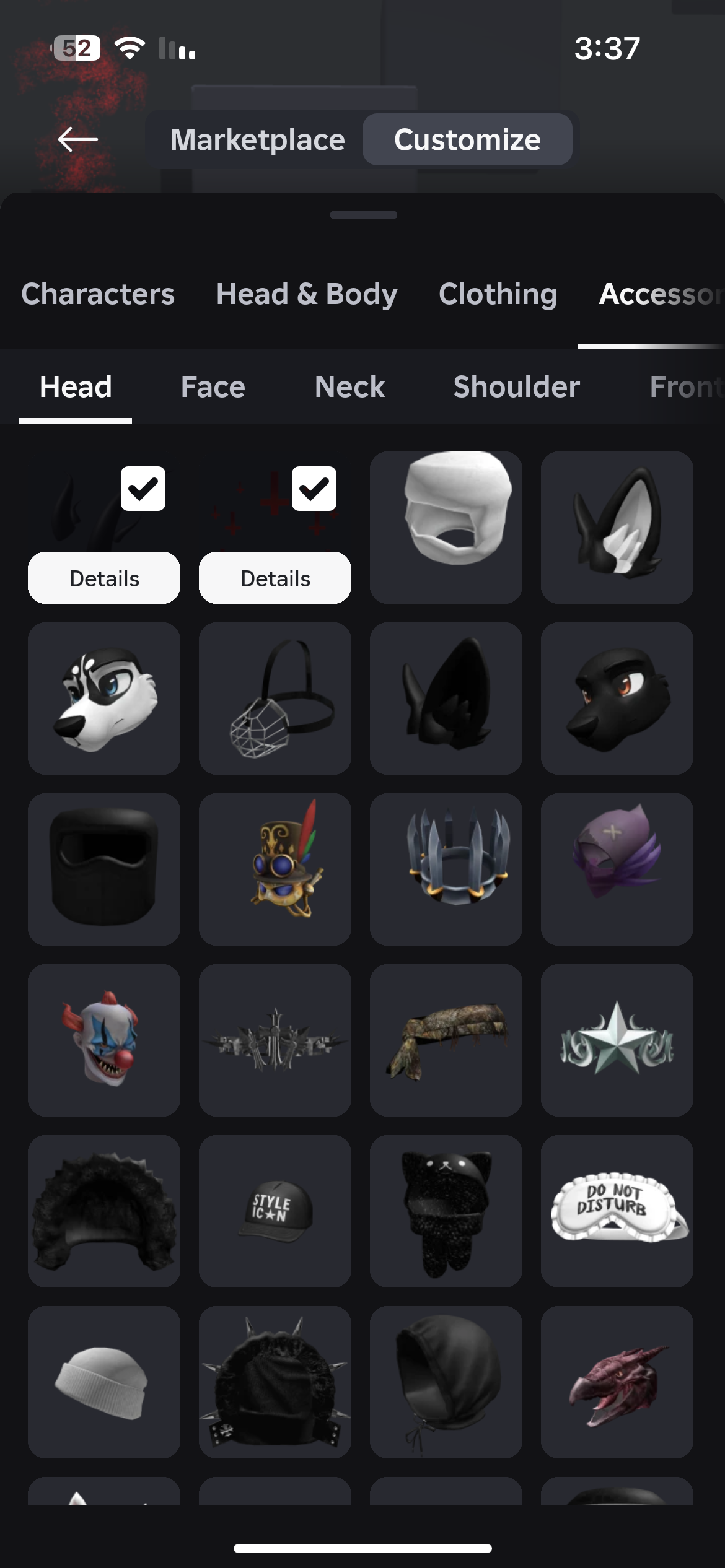Equip the steampunk goggles top hat
Image resolution: width=725 pixels, height=1568 pixels.
point(275,869)
